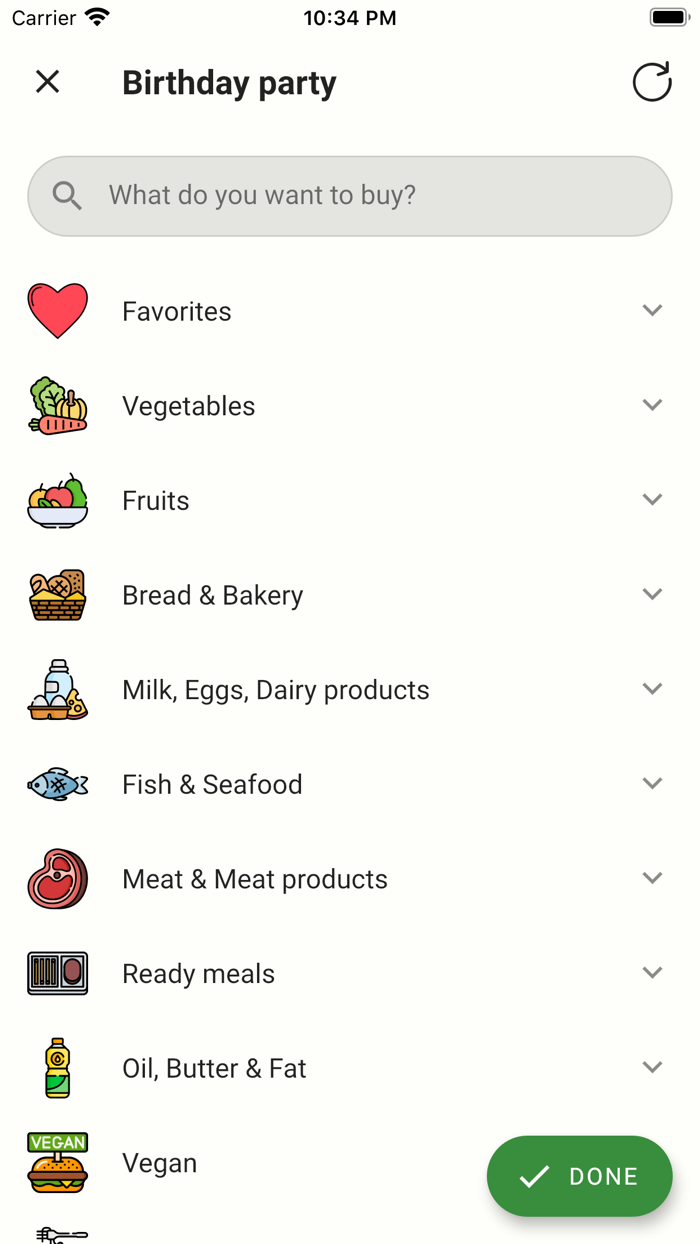The width and height of the screenshot is (700, 1244).
Task: Expand the Ready meals category
Action: tap(652, 973)
